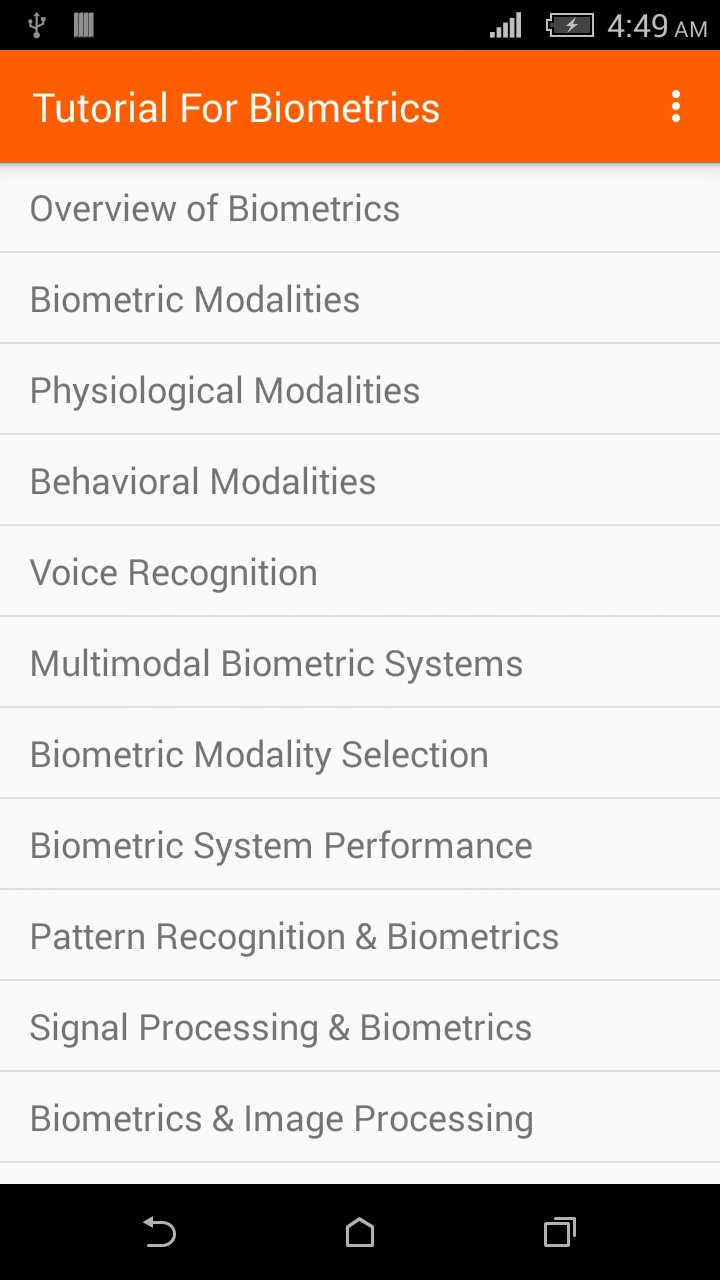Tap the Recent Apps navigation button

coord(560,1233)
